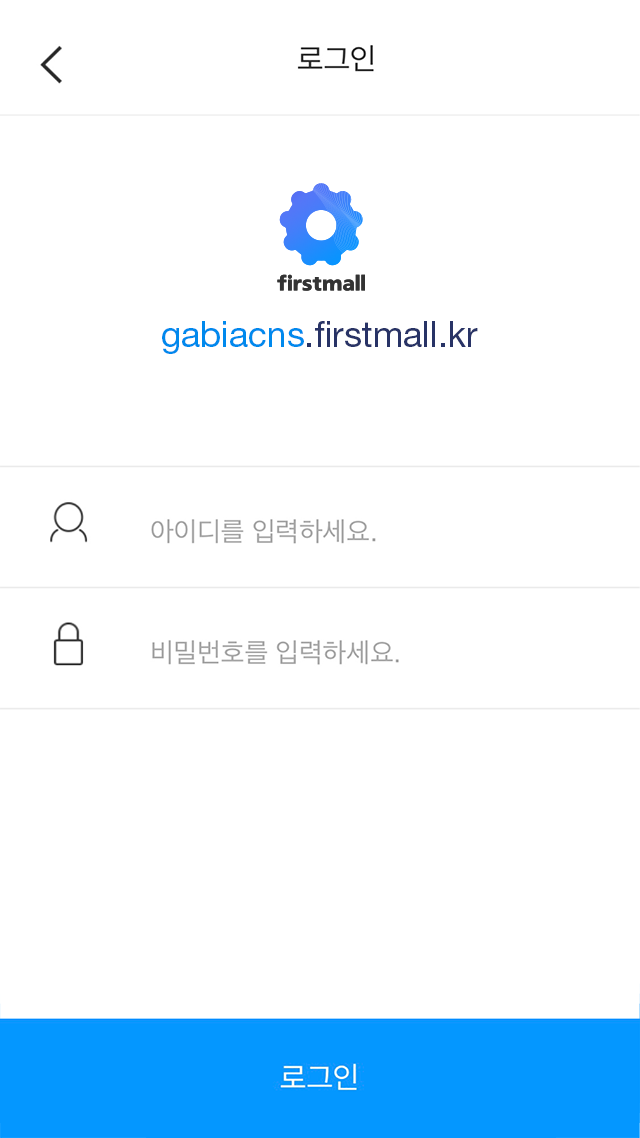
Task: Go back using the top-left arrow
Action: [x=52, y=65]
